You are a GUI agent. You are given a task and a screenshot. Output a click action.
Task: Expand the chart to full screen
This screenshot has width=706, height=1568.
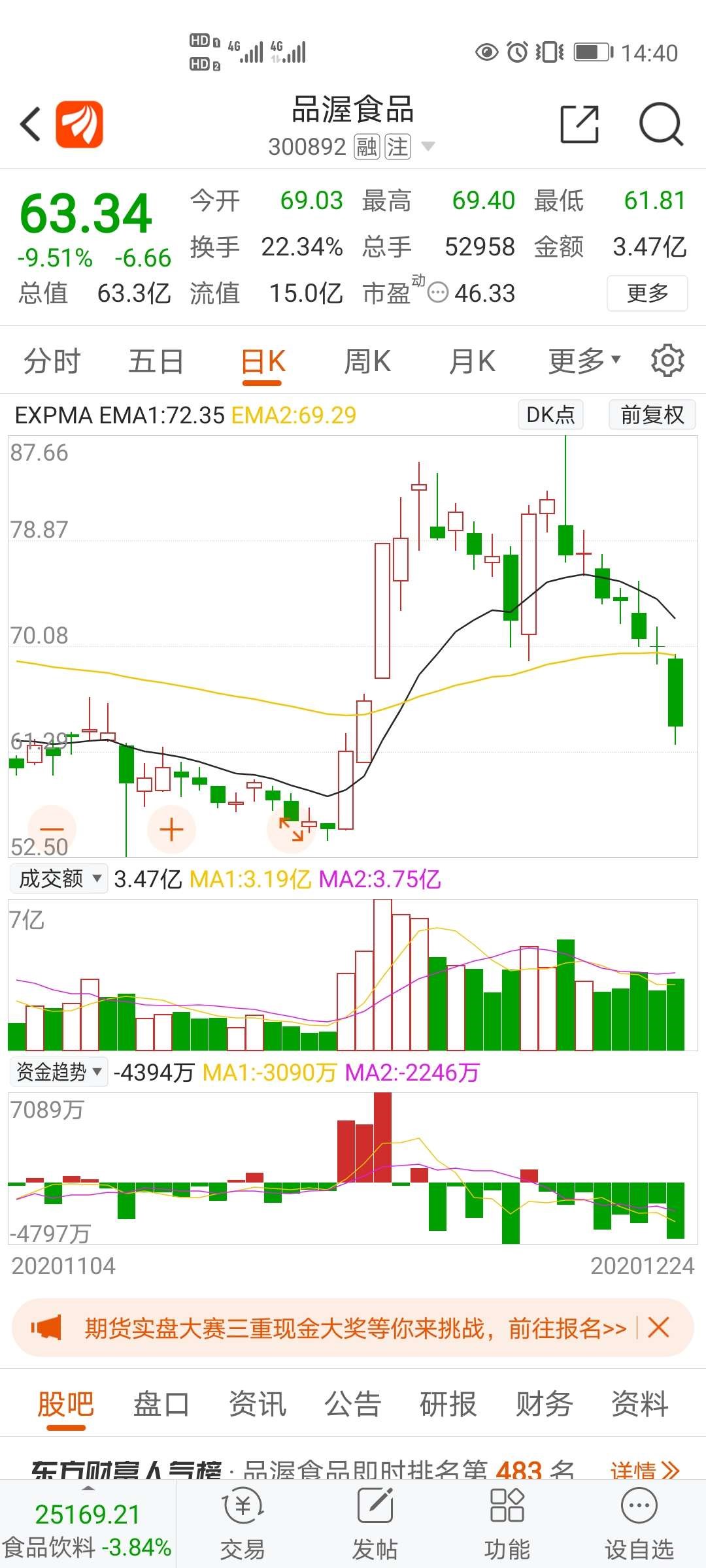[291, 830]
